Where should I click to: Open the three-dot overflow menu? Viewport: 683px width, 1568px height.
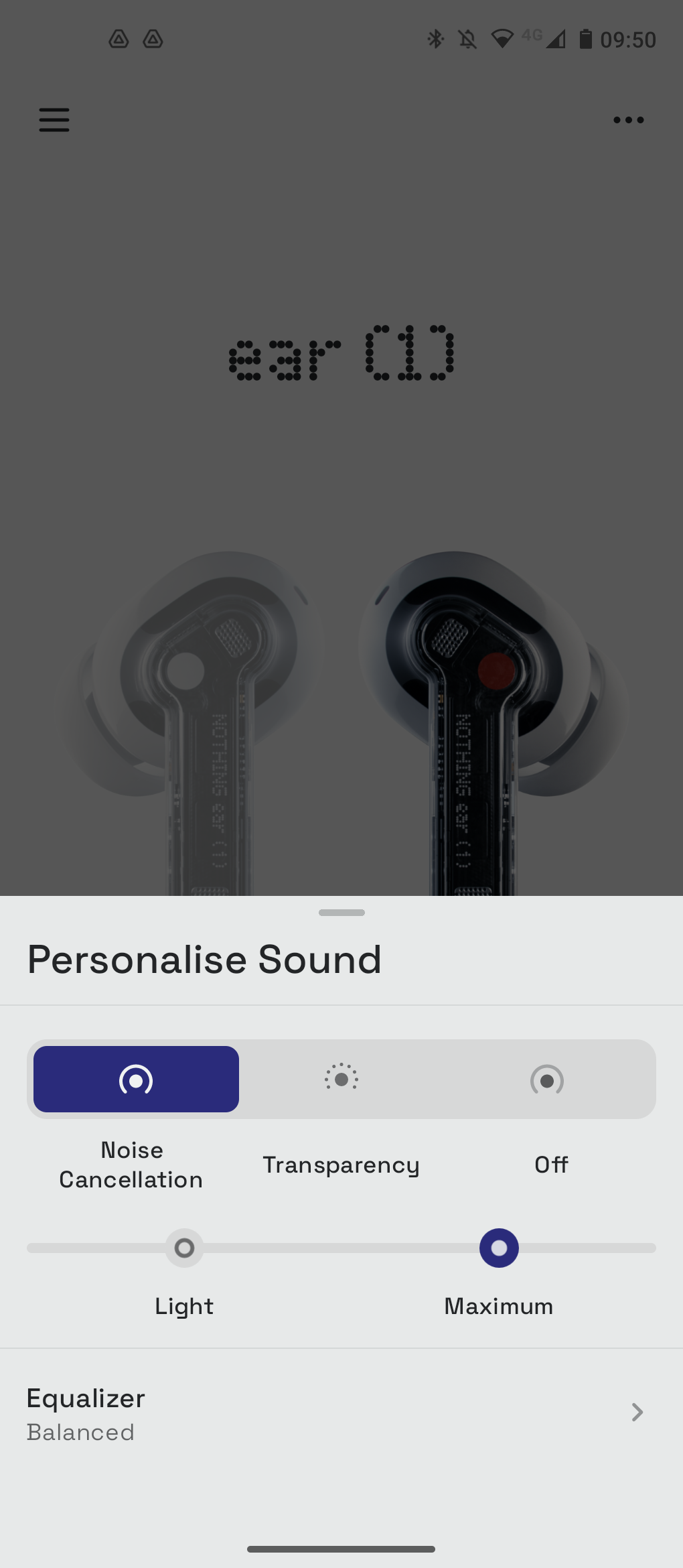click(x=628, y=120)
